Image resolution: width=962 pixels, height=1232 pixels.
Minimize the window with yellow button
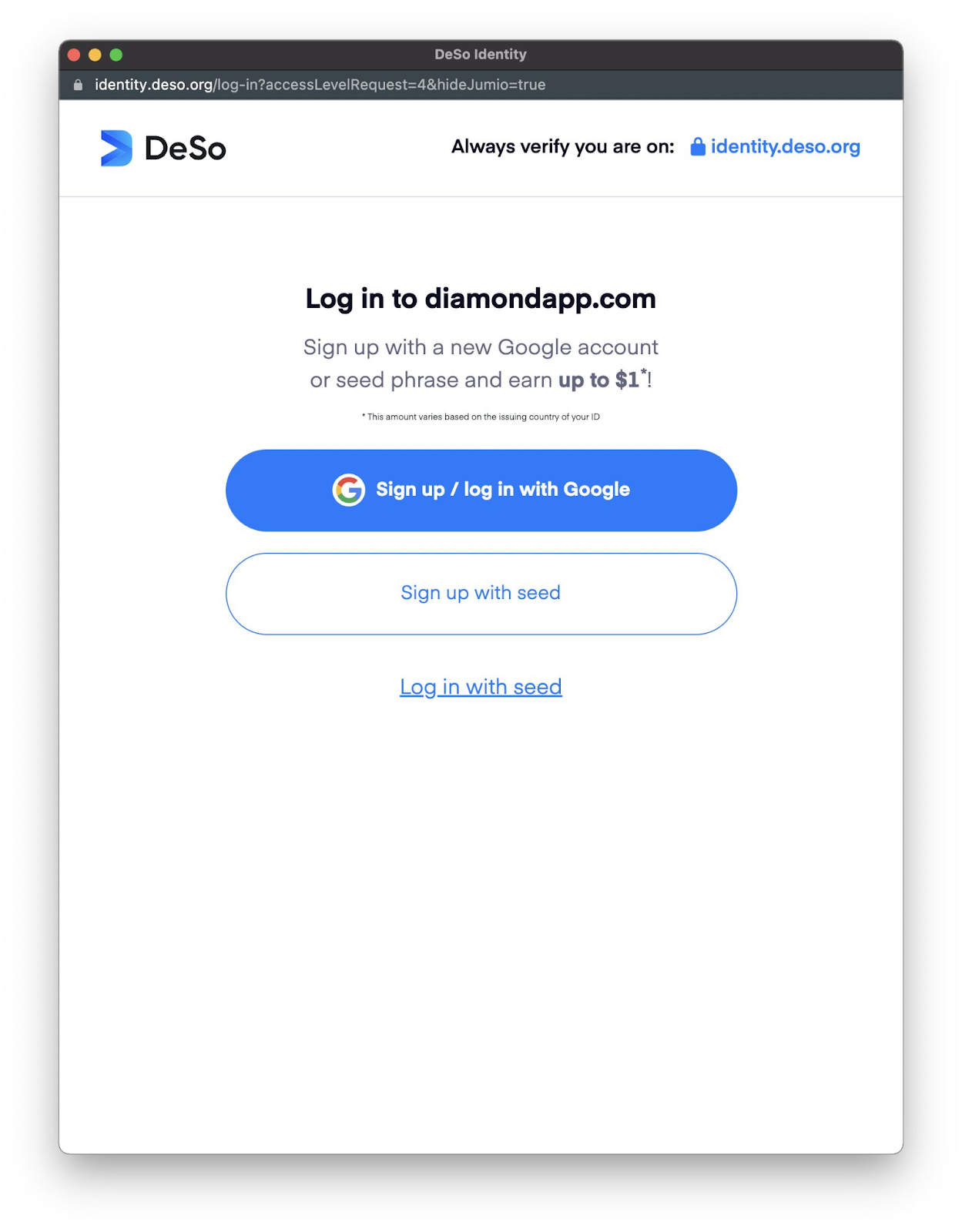[x=95, y=55]
